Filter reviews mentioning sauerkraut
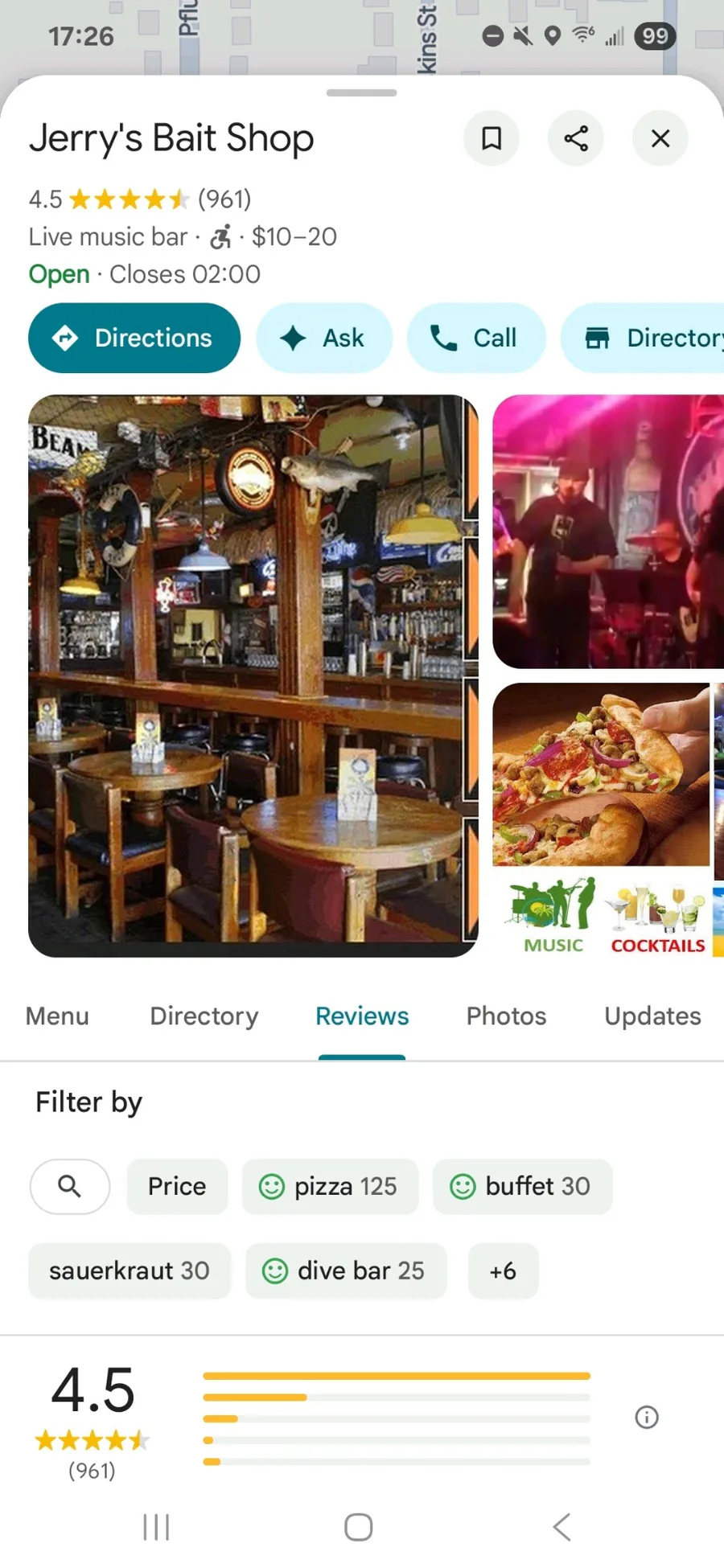Viewport: 724px width, 1568px height. click(130, 1270)
